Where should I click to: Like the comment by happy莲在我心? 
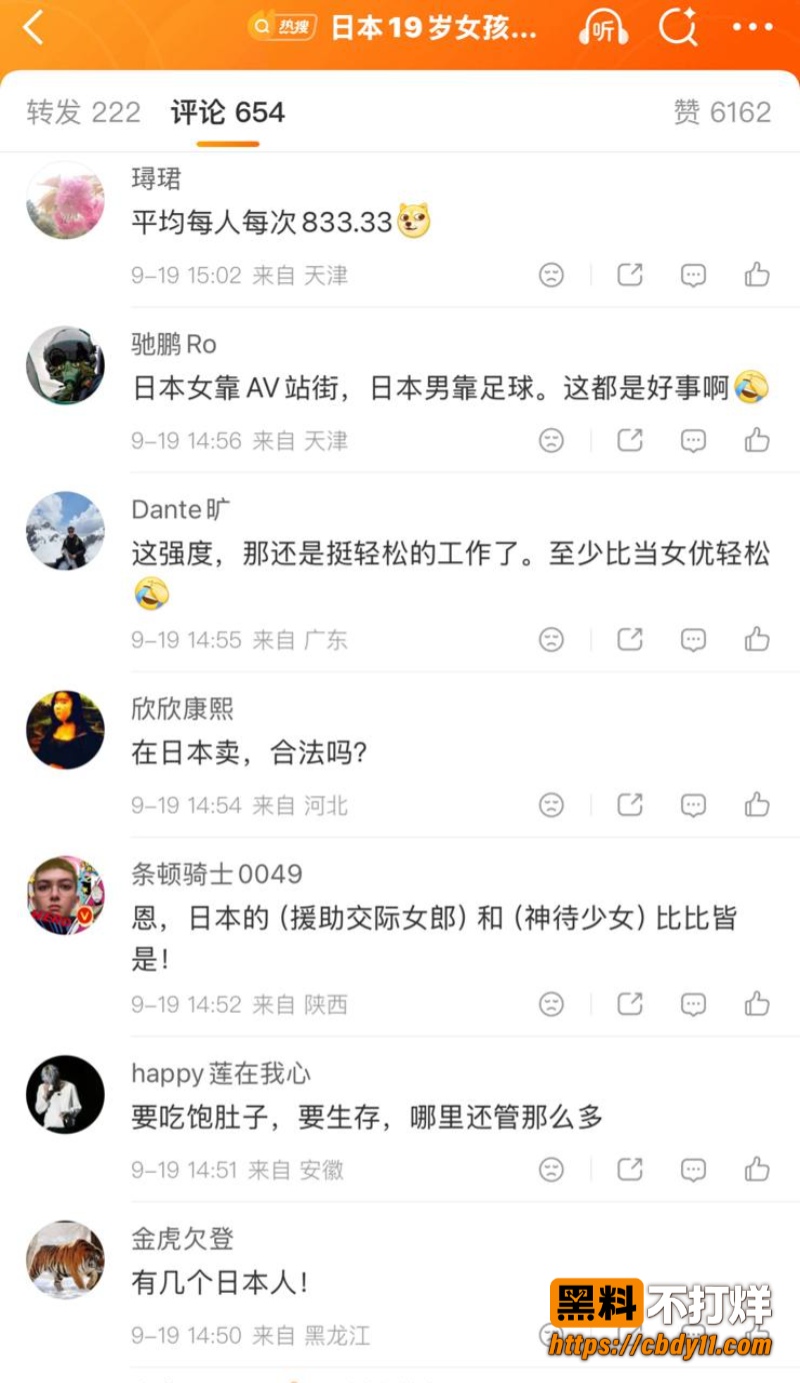[757, 1169]
